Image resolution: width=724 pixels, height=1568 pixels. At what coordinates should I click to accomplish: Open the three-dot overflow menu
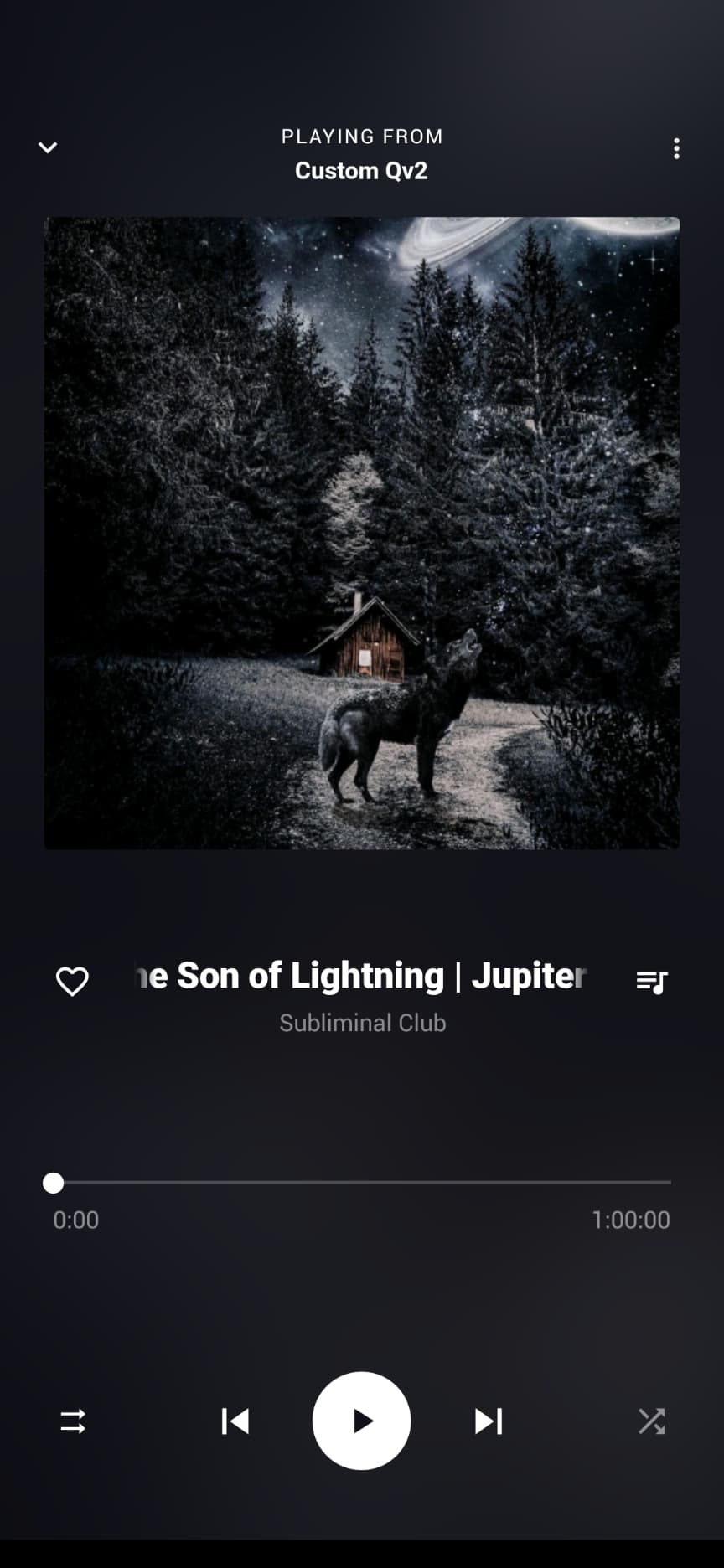click(676, 148)
